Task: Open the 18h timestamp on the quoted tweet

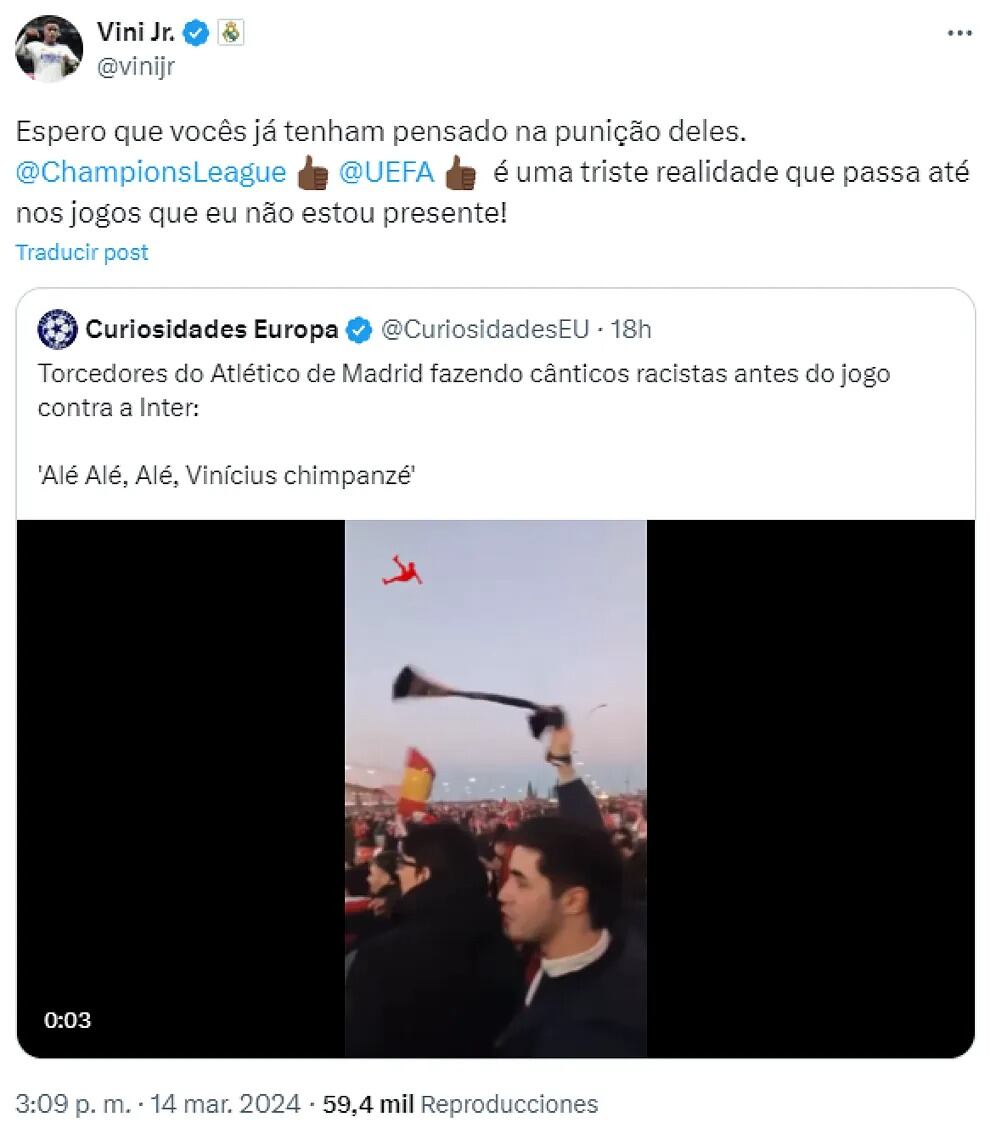Action: coord(629,327)
